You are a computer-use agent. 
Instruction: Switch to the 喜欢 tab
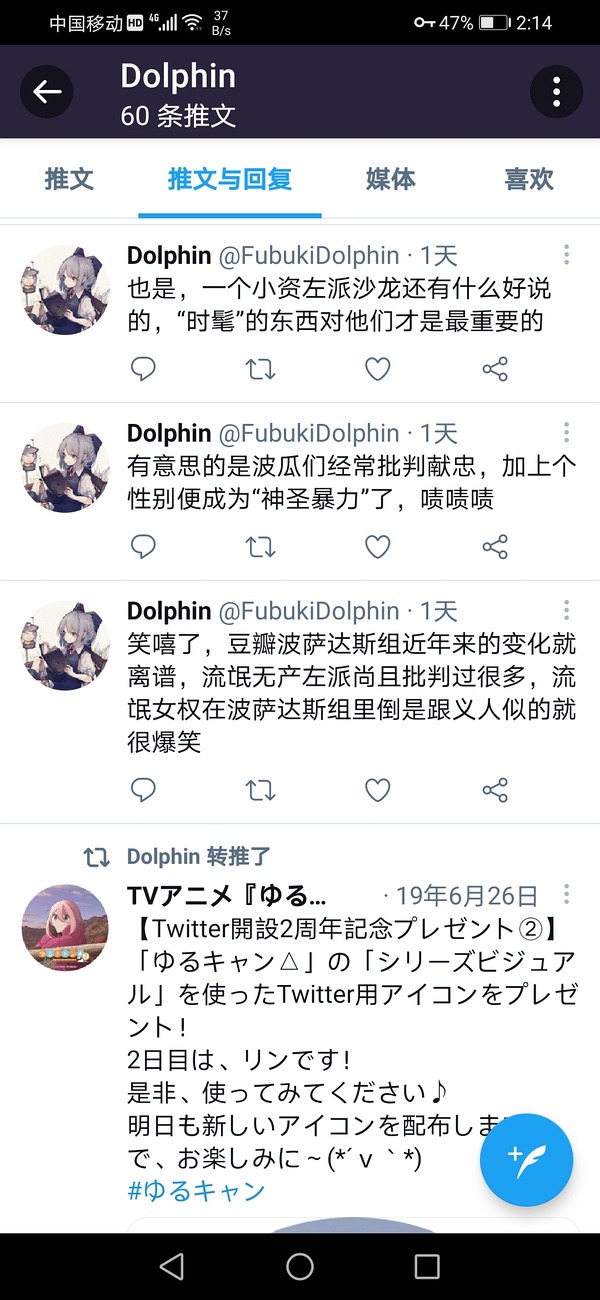click(x=529, y=180)
